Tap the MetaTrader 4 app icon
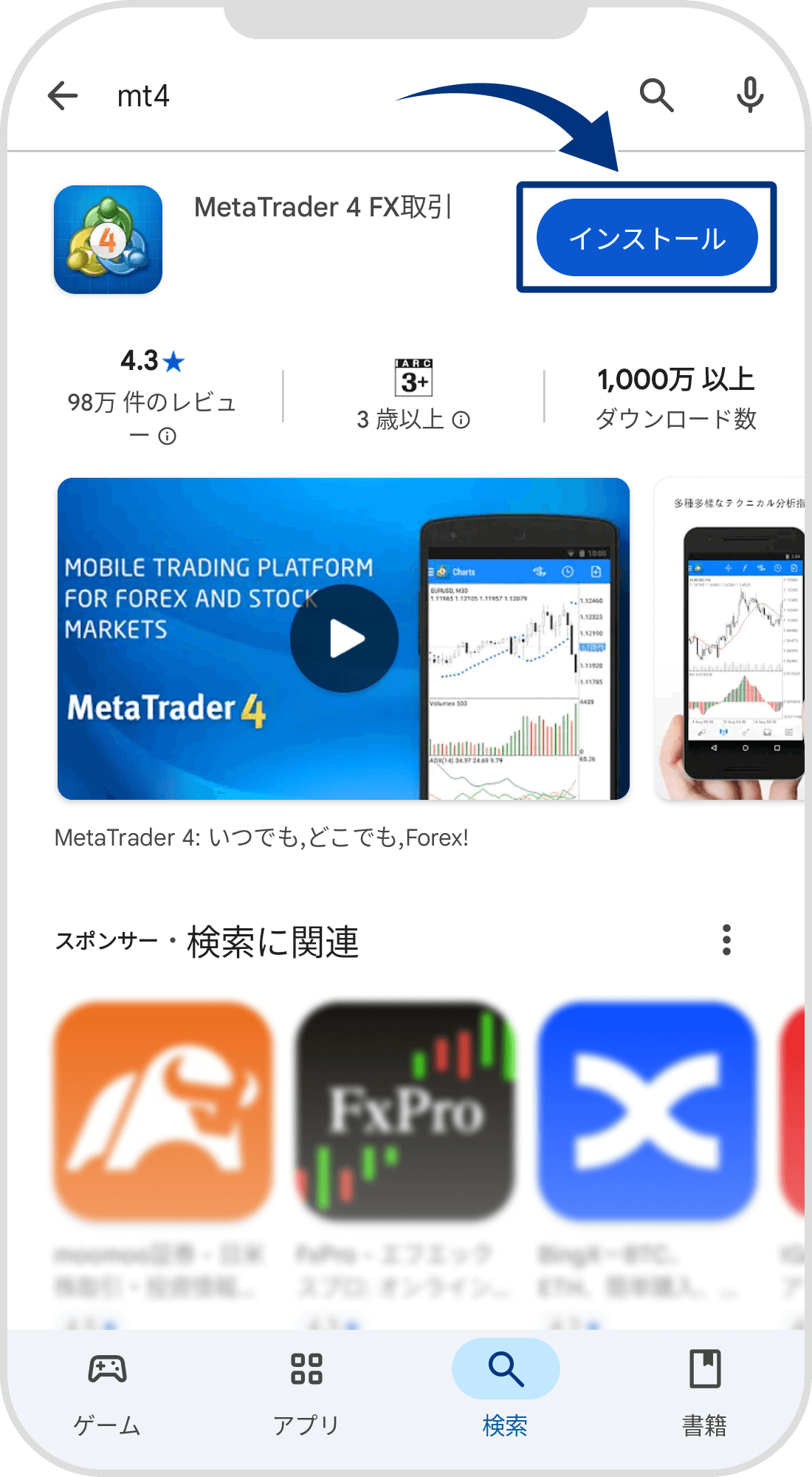Viewport: 812px width, 1477px height. pos(108,238)
